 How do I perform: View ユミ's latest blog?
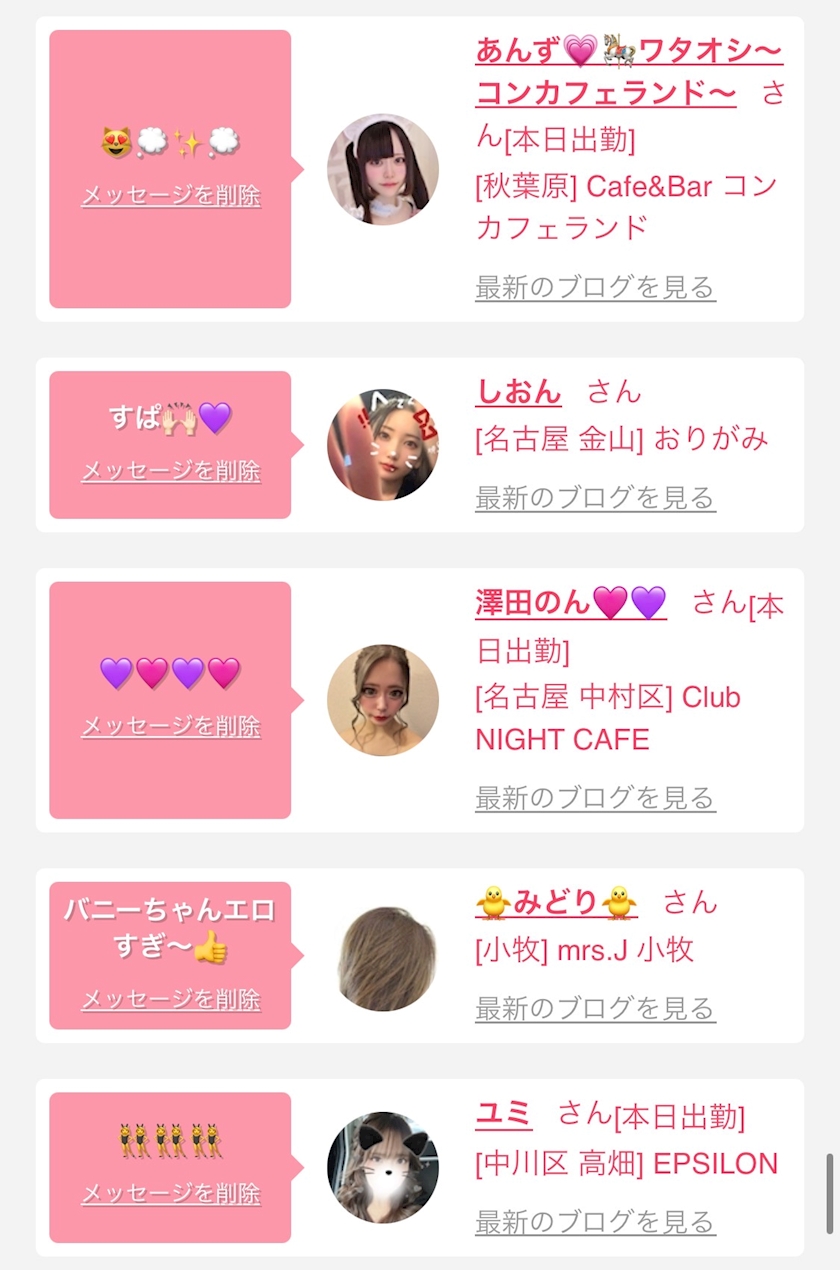pos(595,1222)
